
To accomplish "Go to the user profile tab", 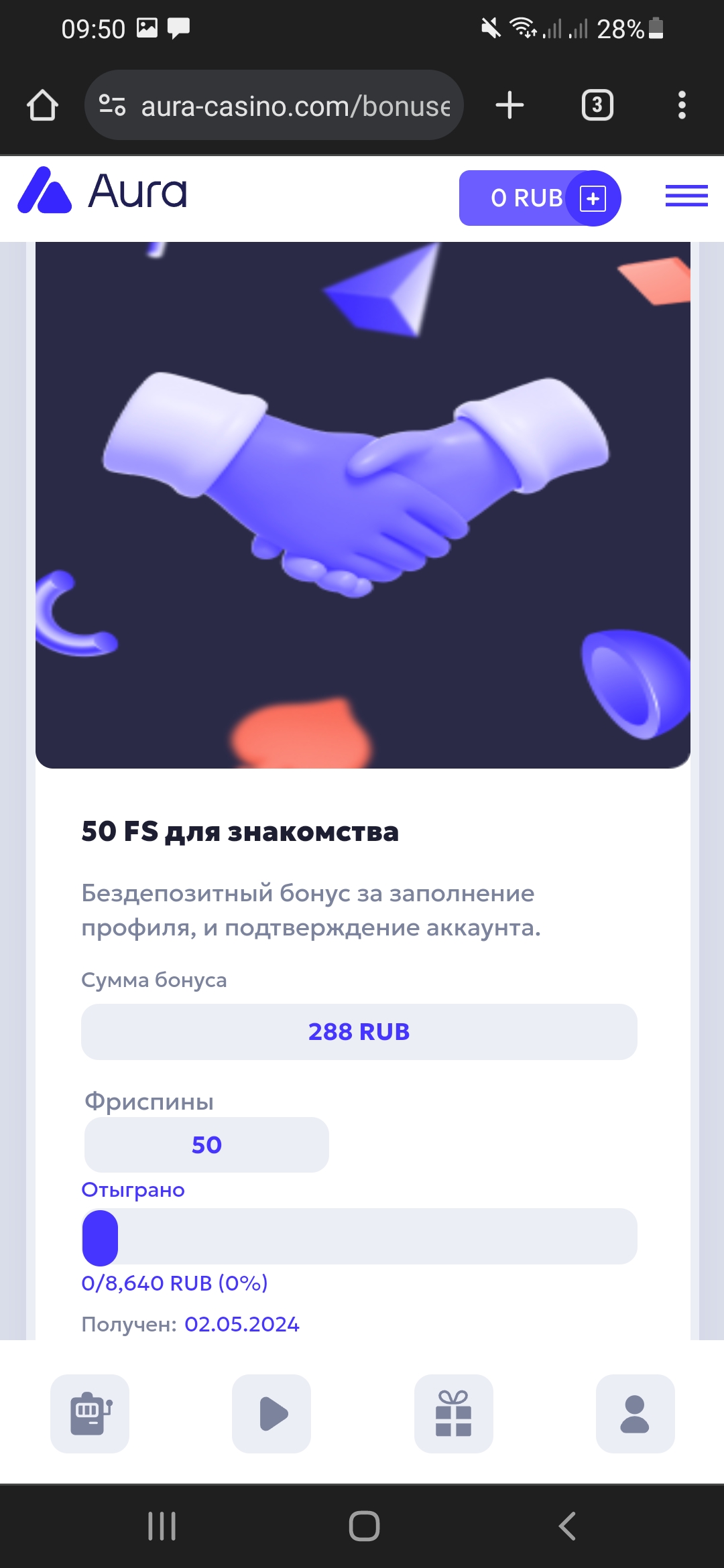I will (x=635, y=1413).
